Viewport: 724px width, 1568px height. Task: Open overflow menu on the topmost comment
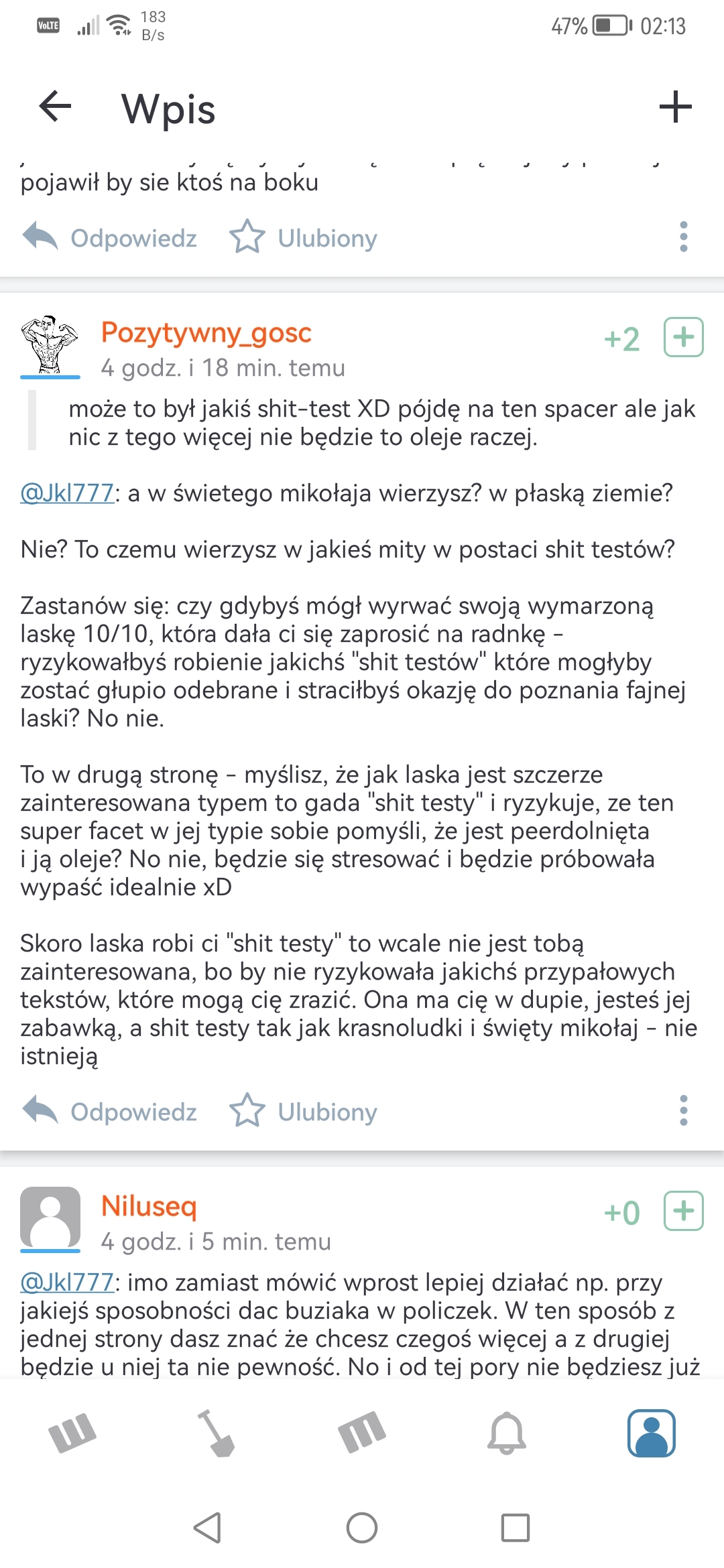pos(683,237)
